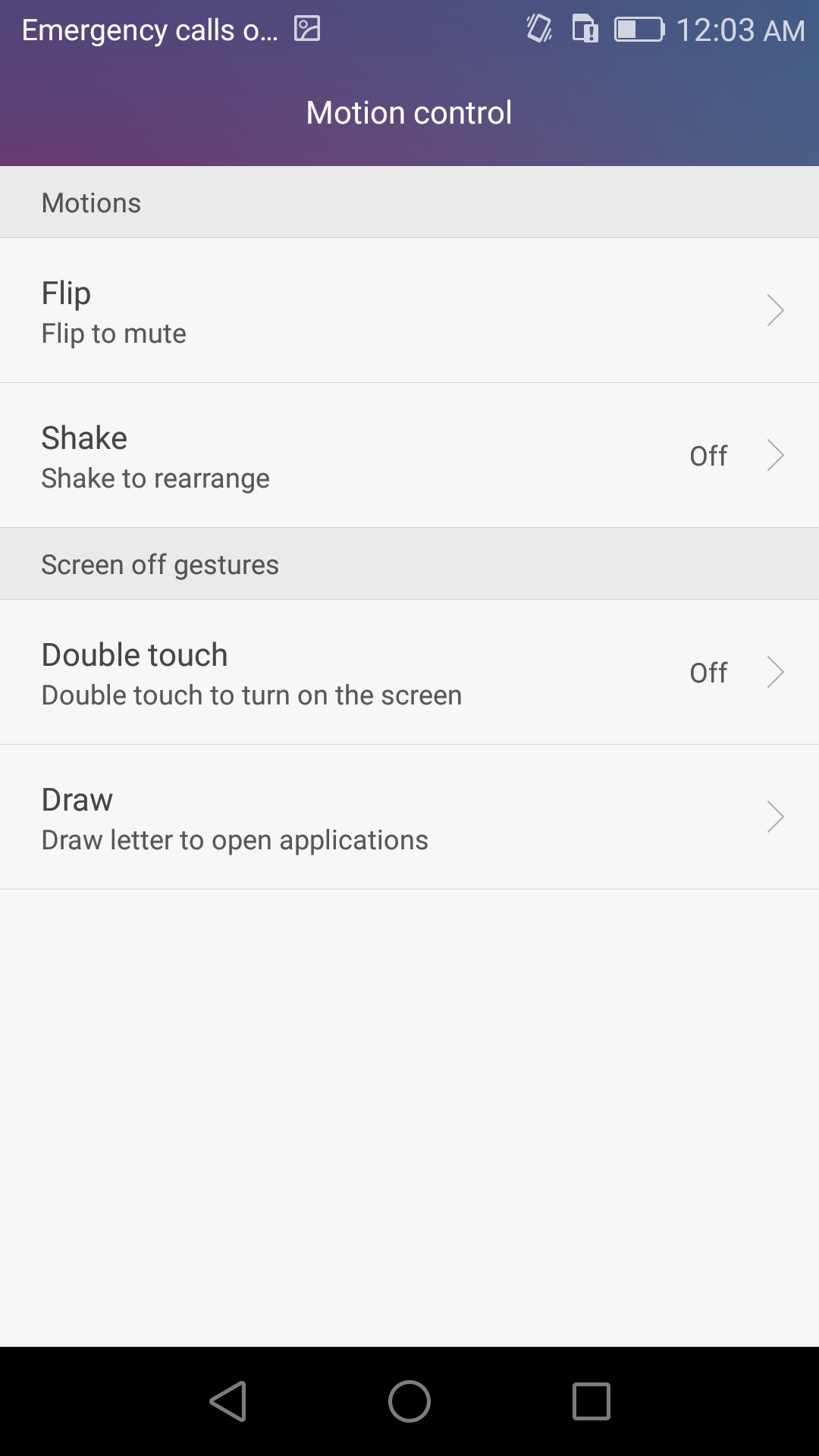Open the Flip to mute setting
Viewport: 819px width, 1456px height.
coord(409,310)
